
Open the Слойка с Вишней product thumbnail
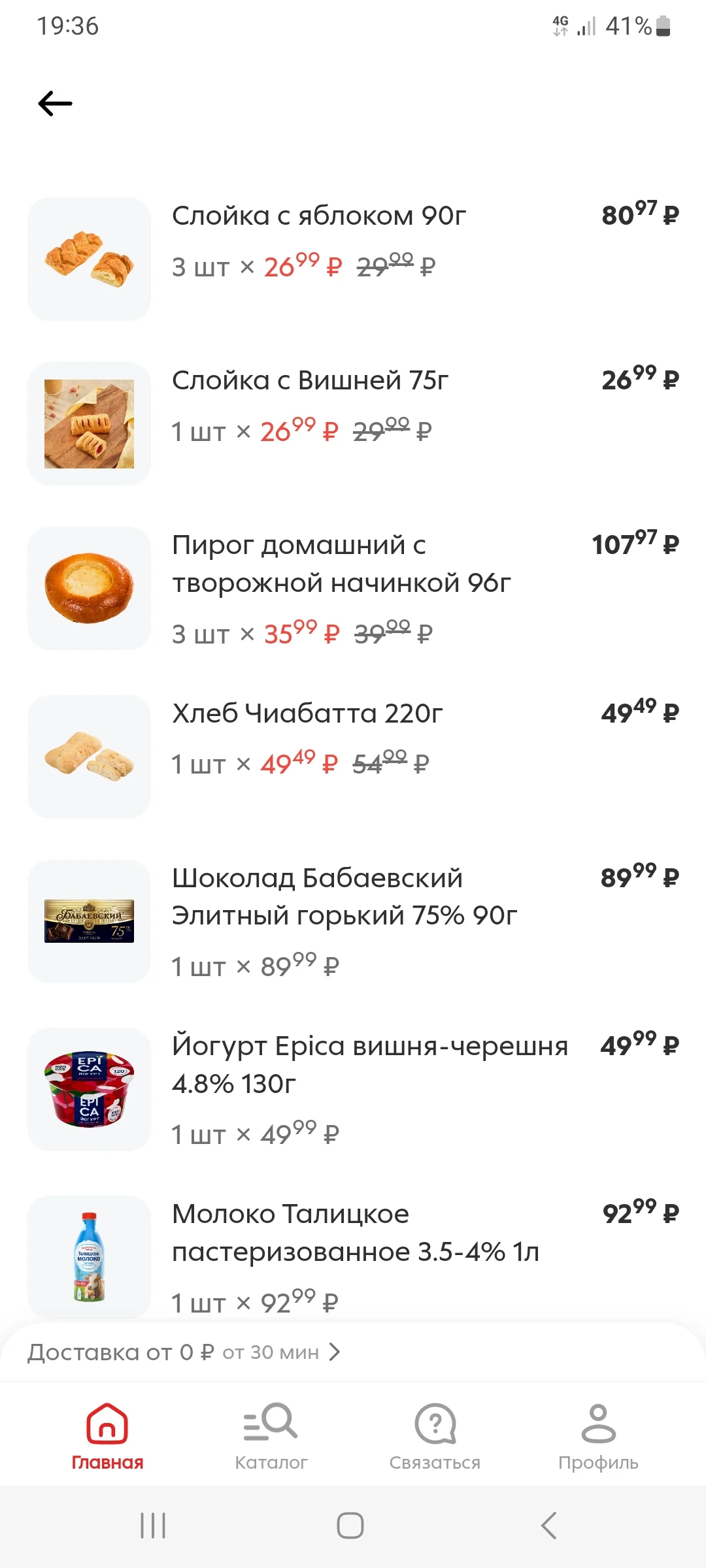click(89, 421)
